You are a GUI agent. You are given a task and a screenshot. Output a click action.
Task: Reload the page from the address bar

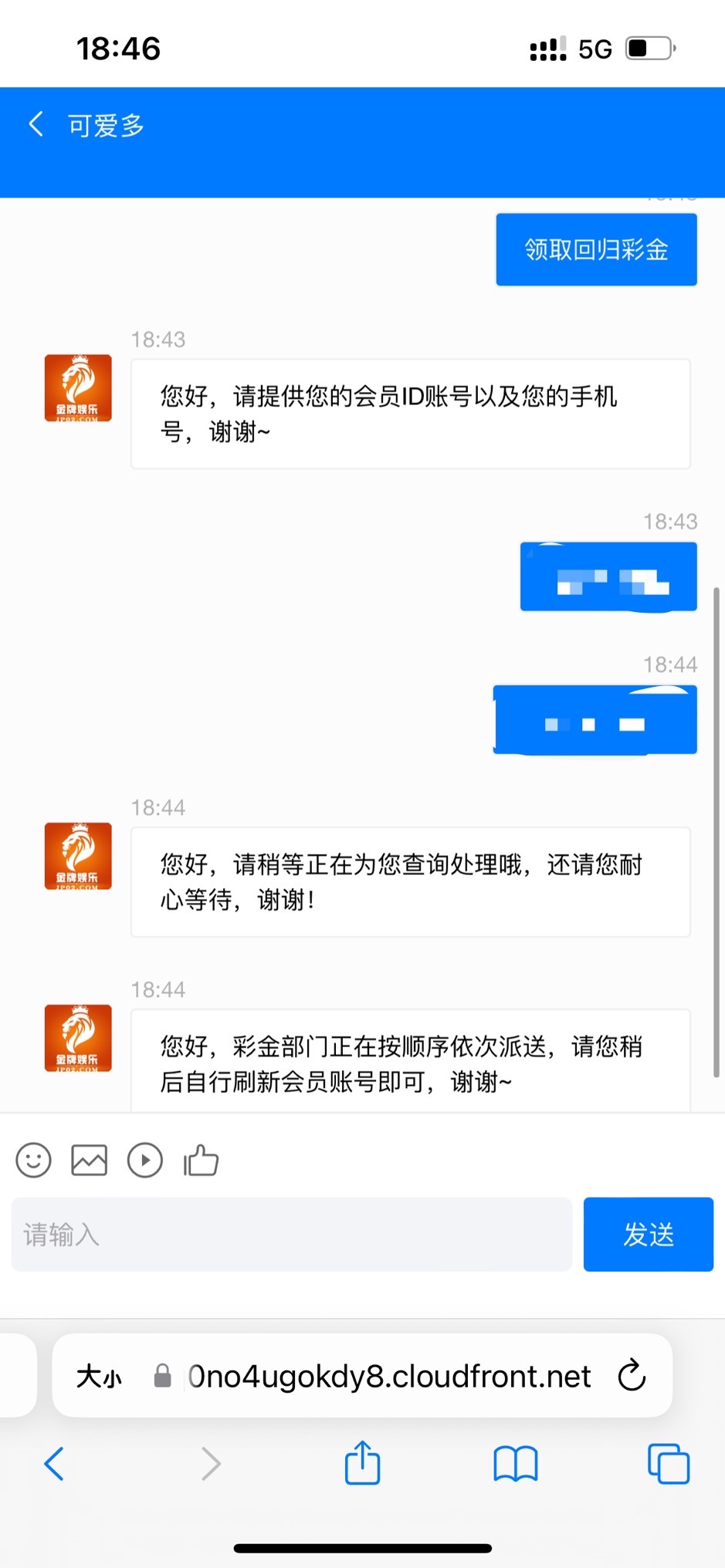[632, 1375]
